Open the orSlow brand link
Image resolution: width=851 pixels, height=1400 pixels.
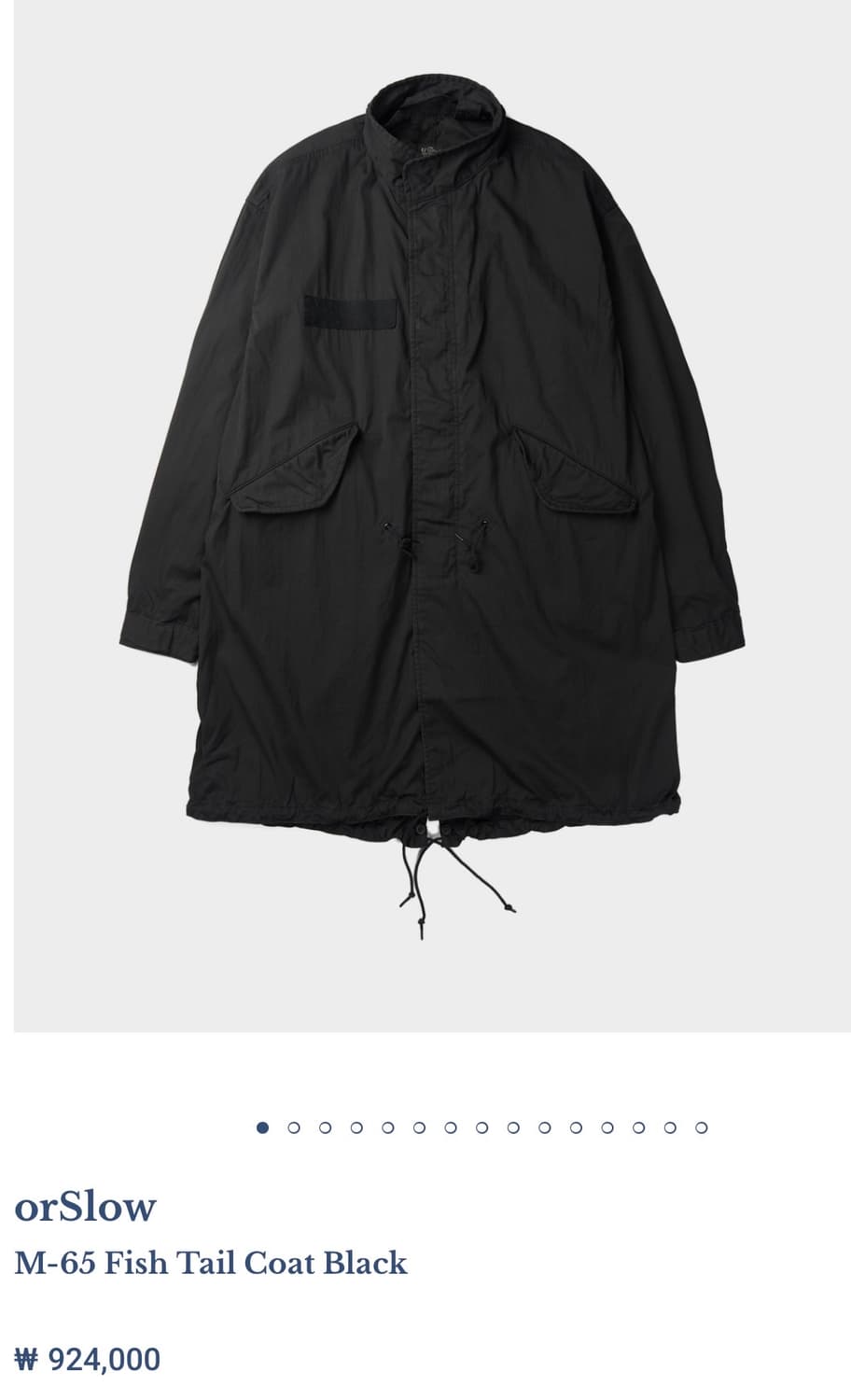click(x=85, y=1206)
